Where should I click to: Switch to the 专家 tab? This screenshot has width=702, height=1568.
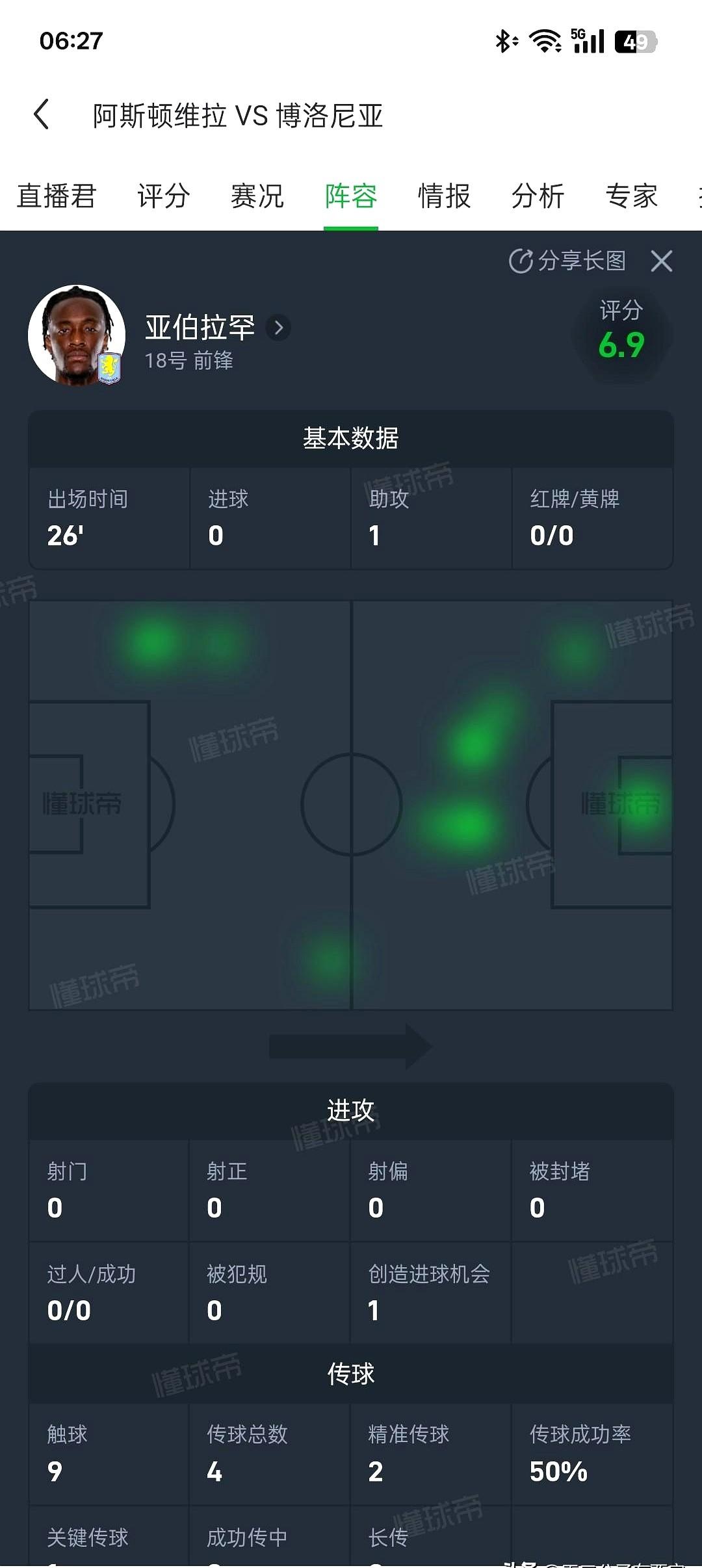(x=631, y=195)
